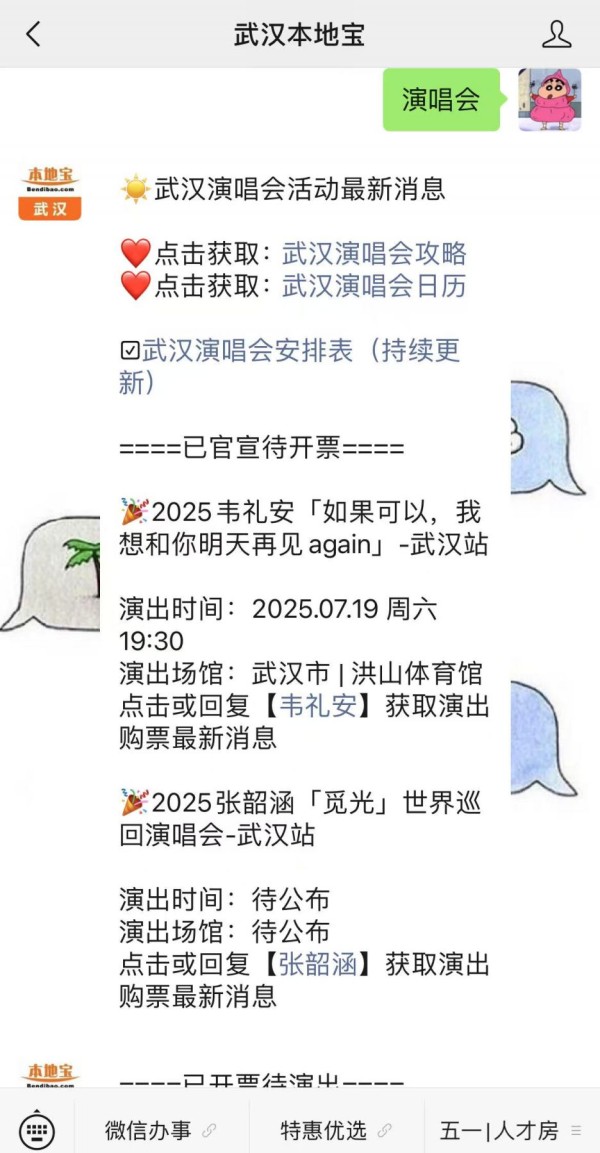Image resolution: width=600 pixels, height=1153 pixels.
Task: Open the 武汉演唱会攻略 link
Action: tap(374, 253)
